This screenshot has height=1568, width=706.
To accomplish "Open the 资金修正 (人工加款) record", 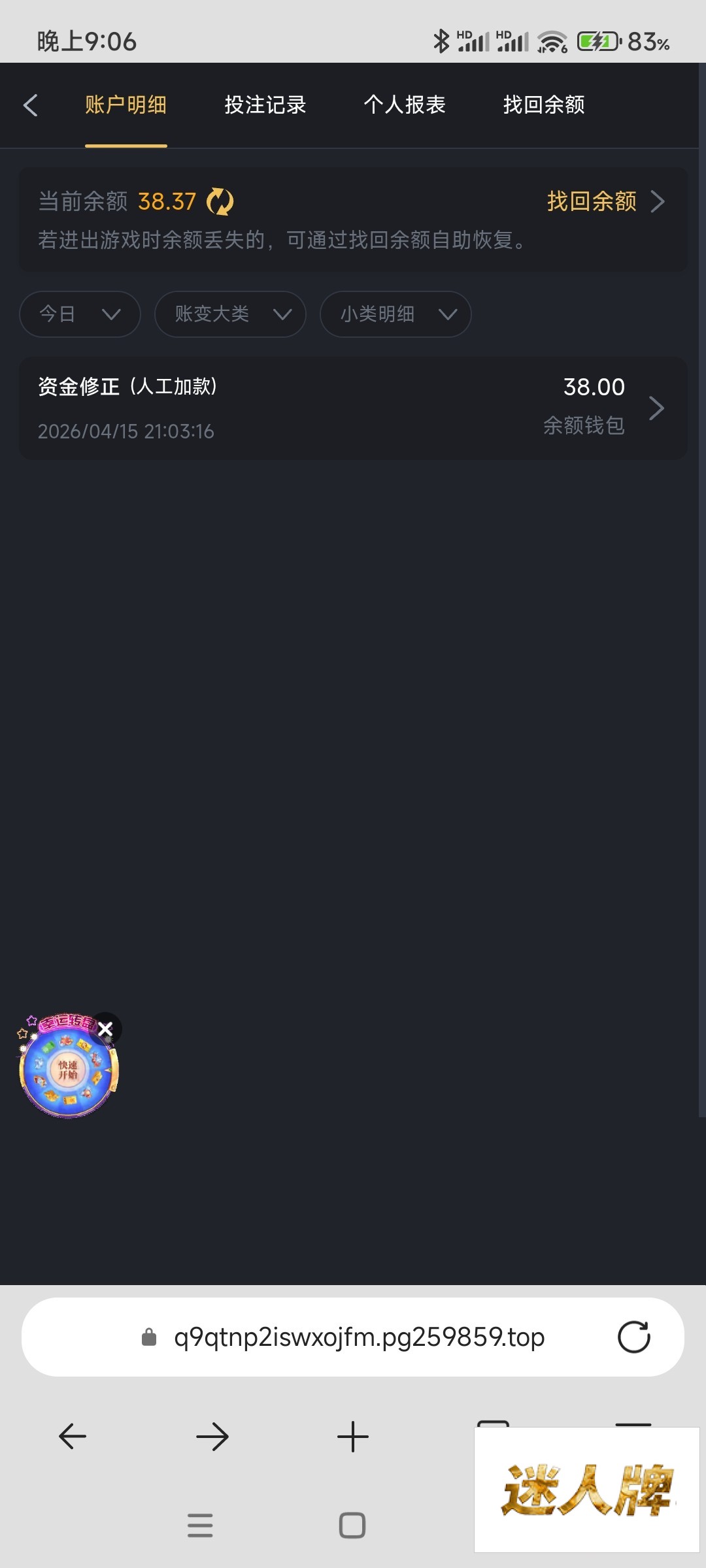I will (x=353, y=408).
